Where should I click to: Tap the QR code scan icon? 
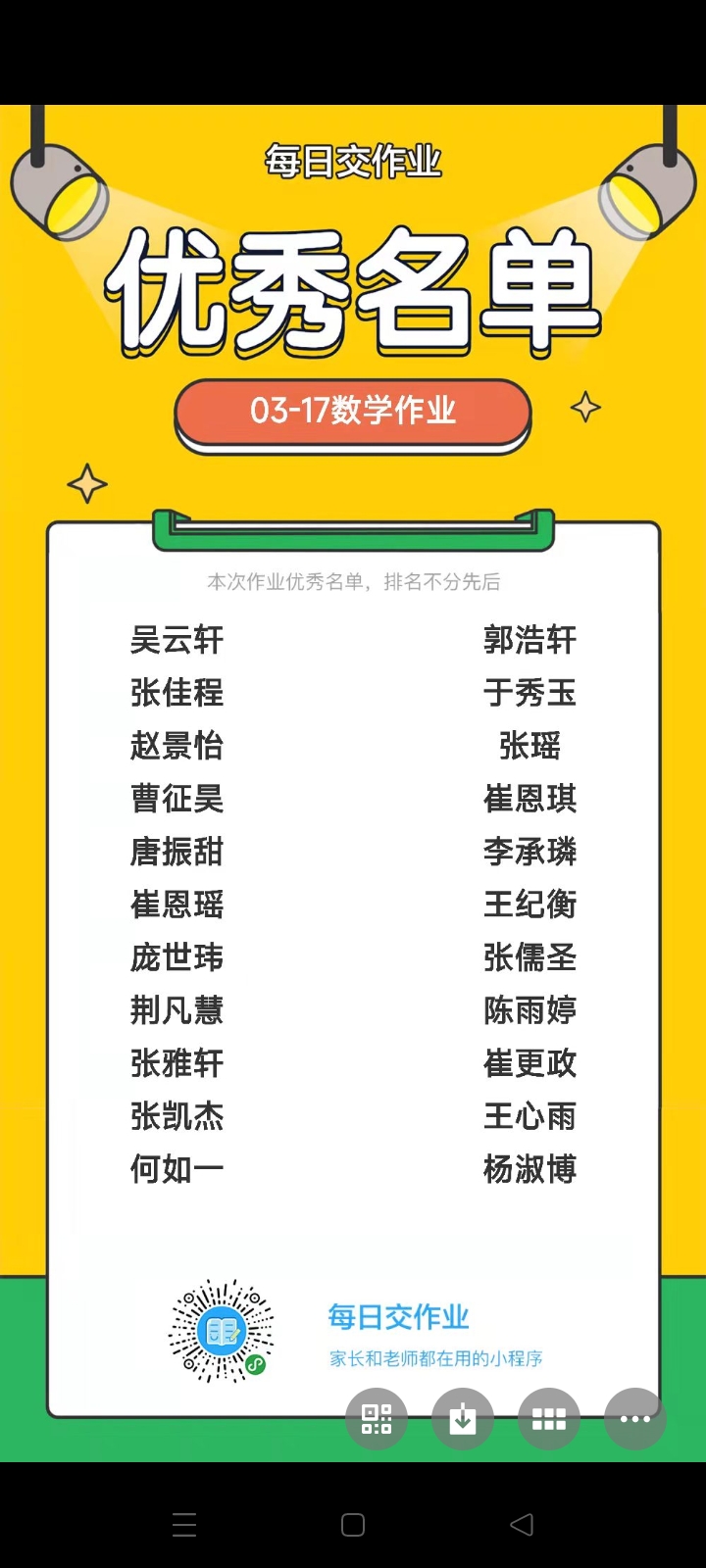click(377, 1418)
